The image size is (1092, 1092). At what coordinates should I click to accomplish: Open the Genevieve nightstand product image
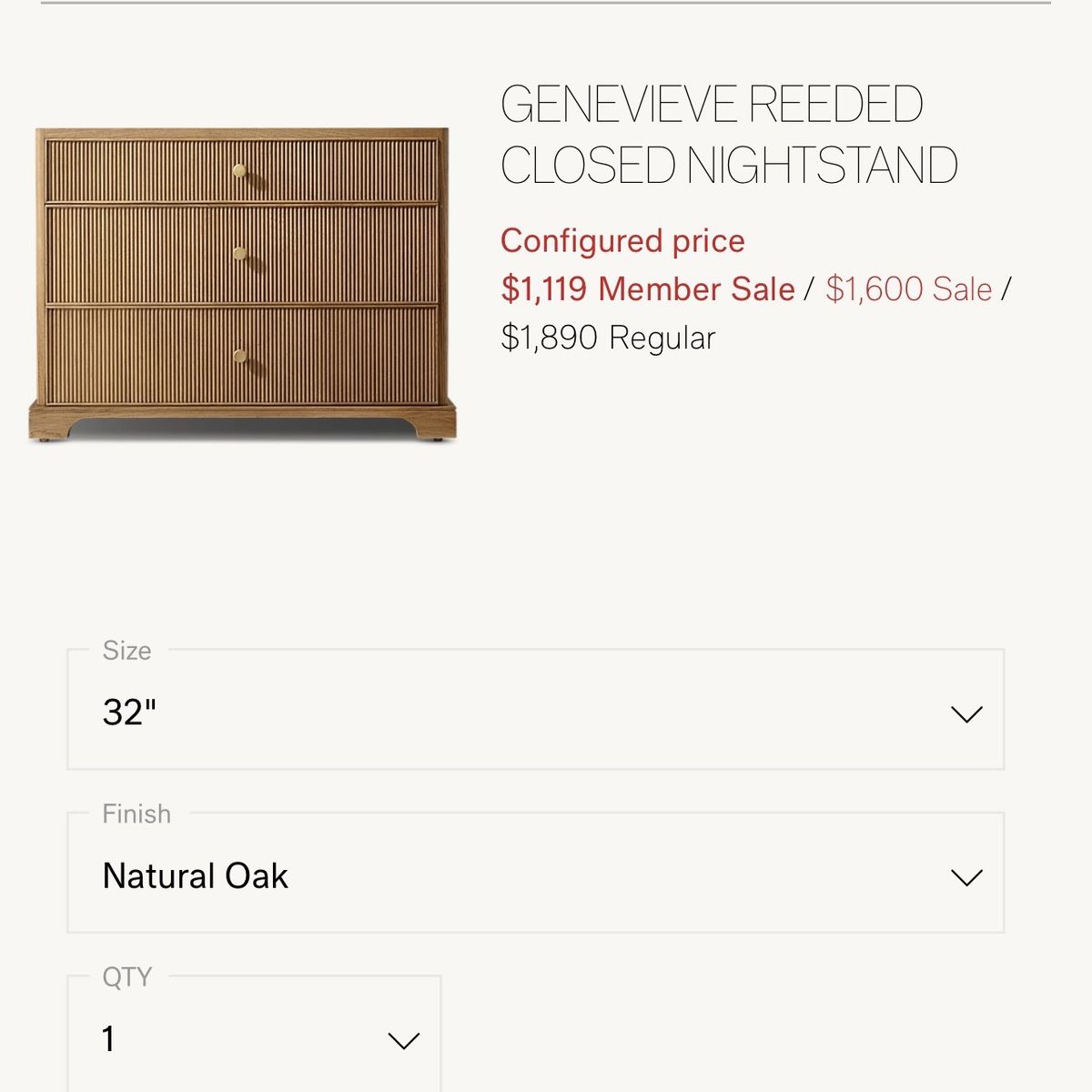[242, 284]
